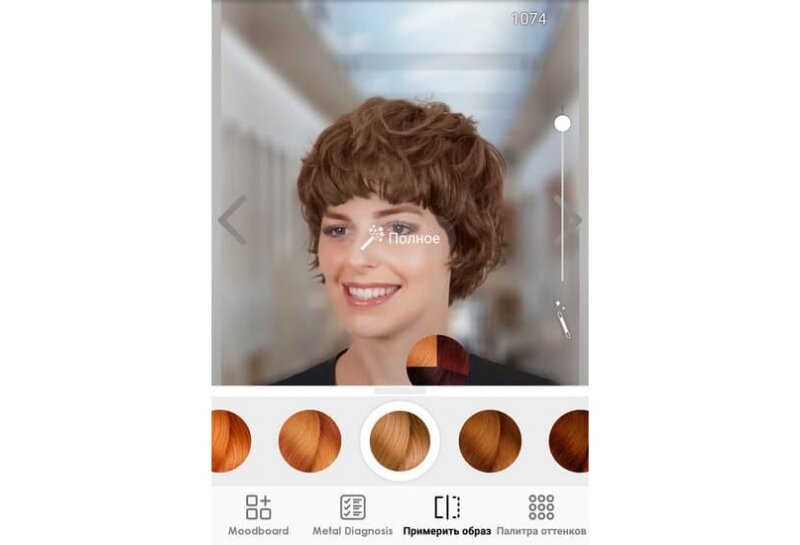Select the selected light golden blonde swatch
Viewport: 800px width, 545px height.
(400, 441)
